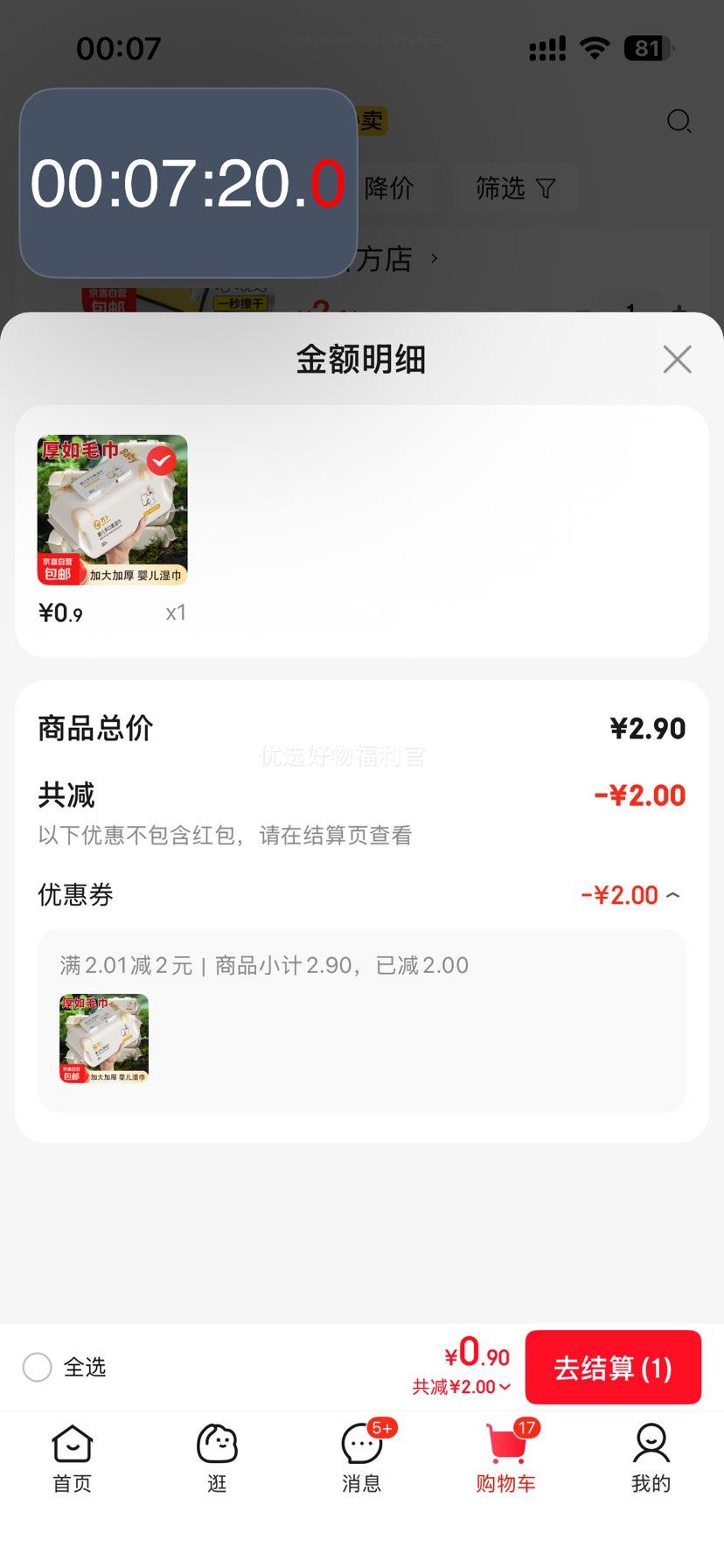Close the 金额明细 panel
The width and height of the screenshot is (724, 1568).
[677, 359]
